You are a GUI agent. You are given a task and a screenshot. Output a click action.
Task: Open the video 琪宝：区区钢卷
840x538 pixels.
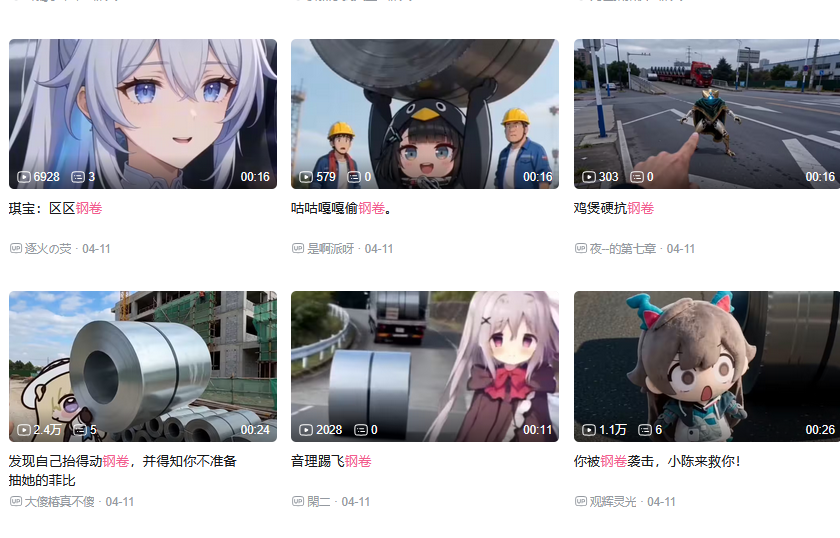(x=143, y=113)
